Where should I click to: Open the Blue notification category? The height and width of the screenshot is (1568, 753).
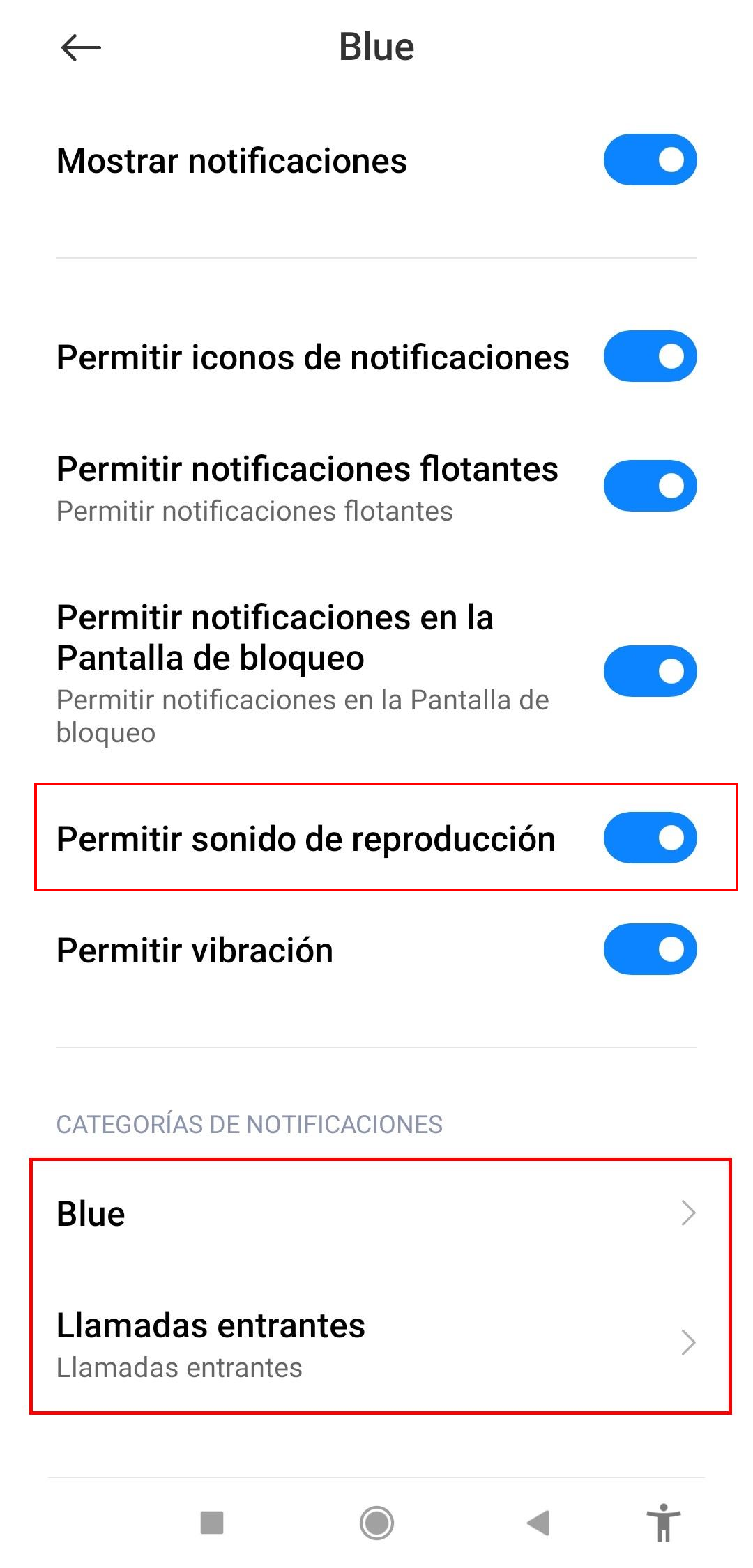point(376,1213)
